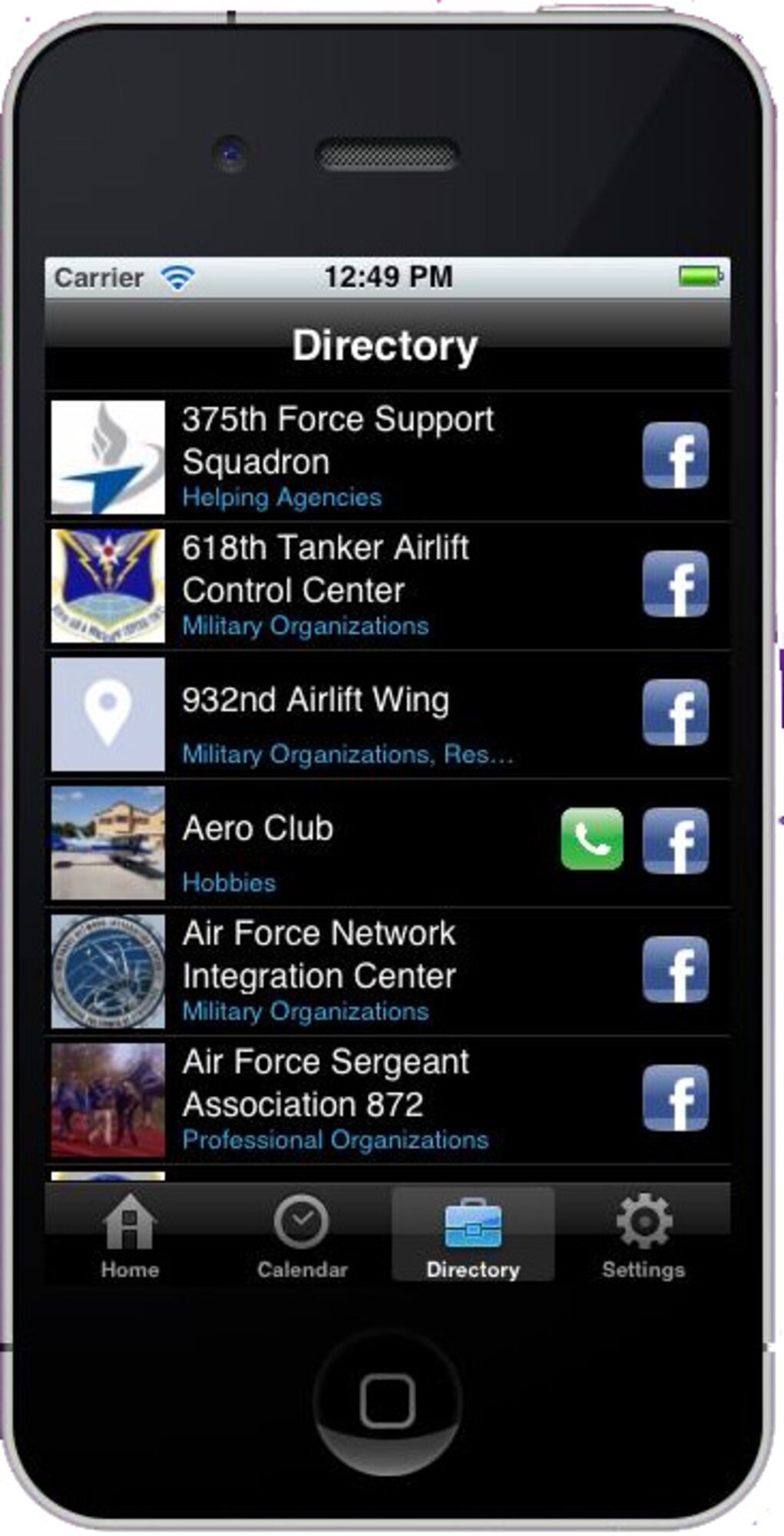Open Facebook for Air Force Network Integration Center
The width and height of the screenshot is (784, 1536).
click(675, 970)
